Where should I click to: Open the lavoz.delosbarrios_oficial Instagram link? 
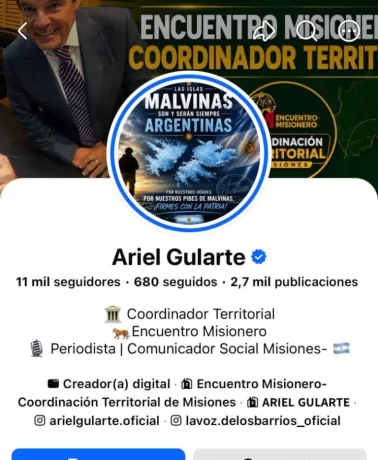[x=256, y=421]
